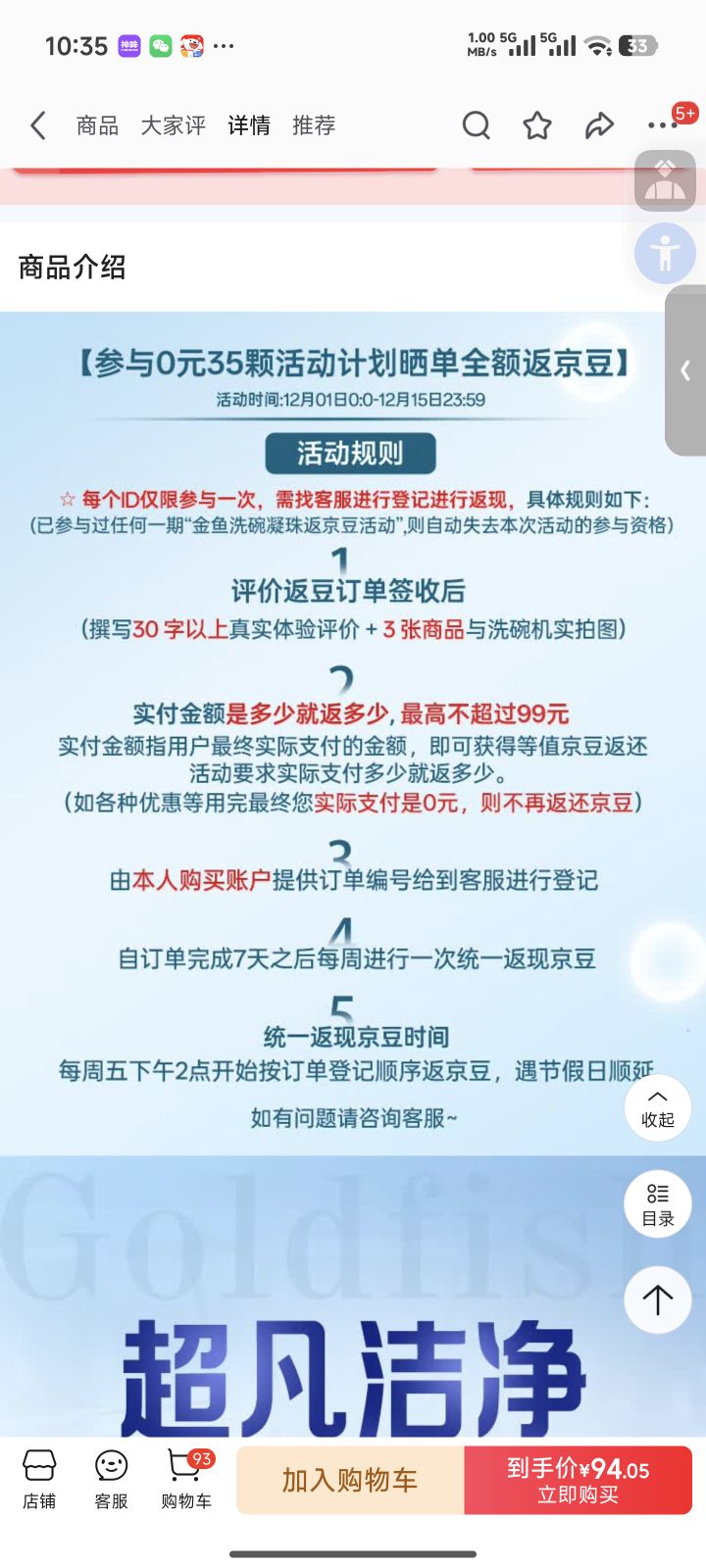Favorite this product with the star icon
Viewport: 706px width, 1568px height.
pos(537,125)
